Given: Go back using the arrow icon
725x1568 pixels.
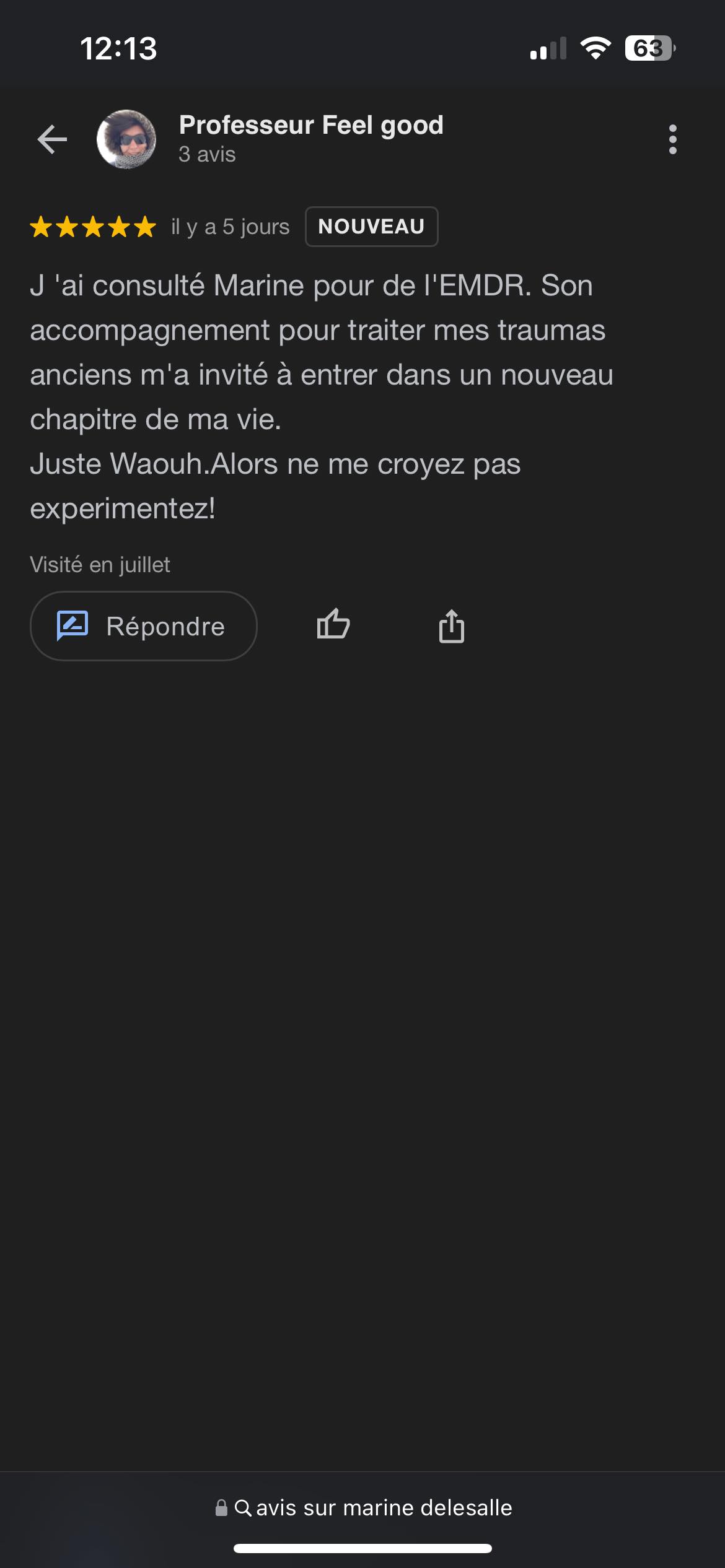Looking at the screenshot, I should (x=52, y=139).
